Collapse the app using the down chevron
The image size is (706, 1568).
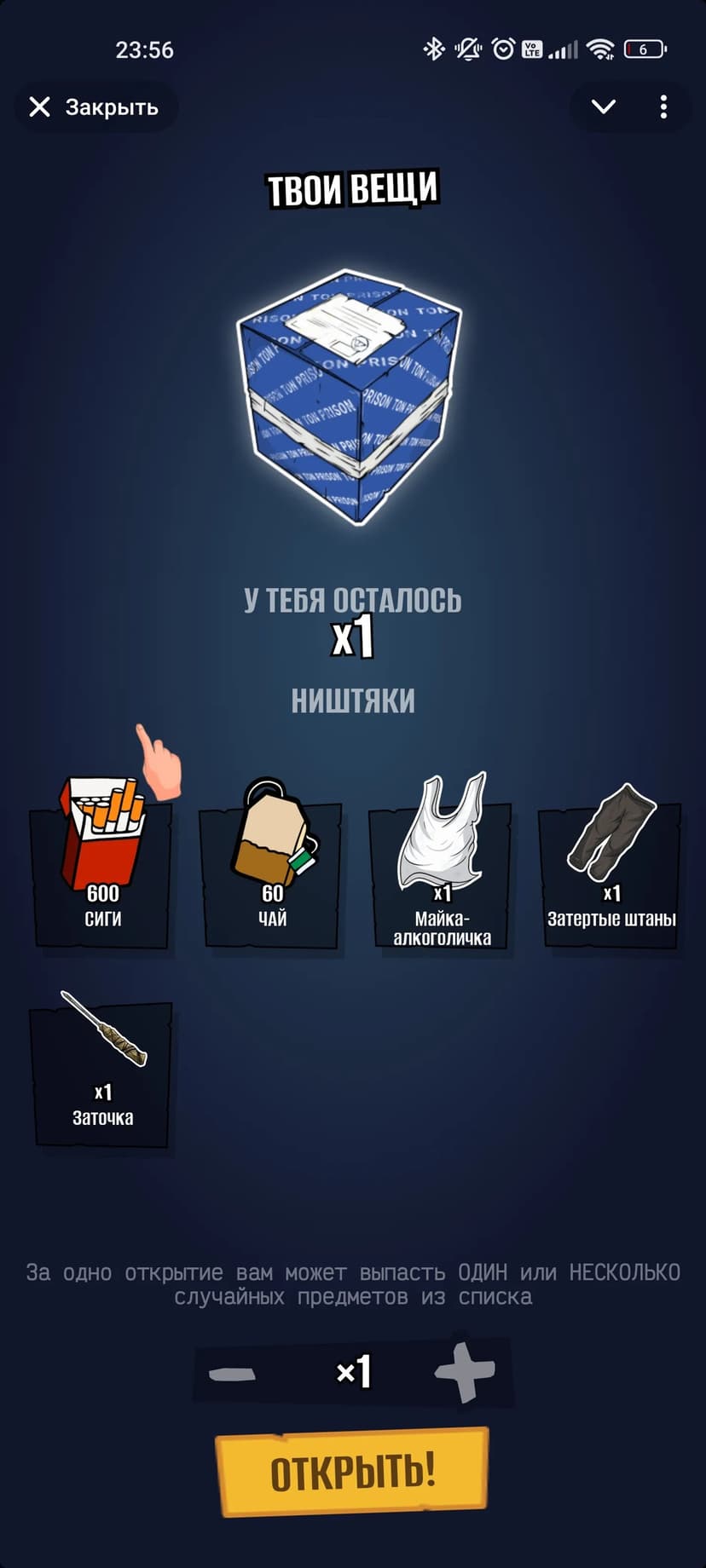[604, 107]
